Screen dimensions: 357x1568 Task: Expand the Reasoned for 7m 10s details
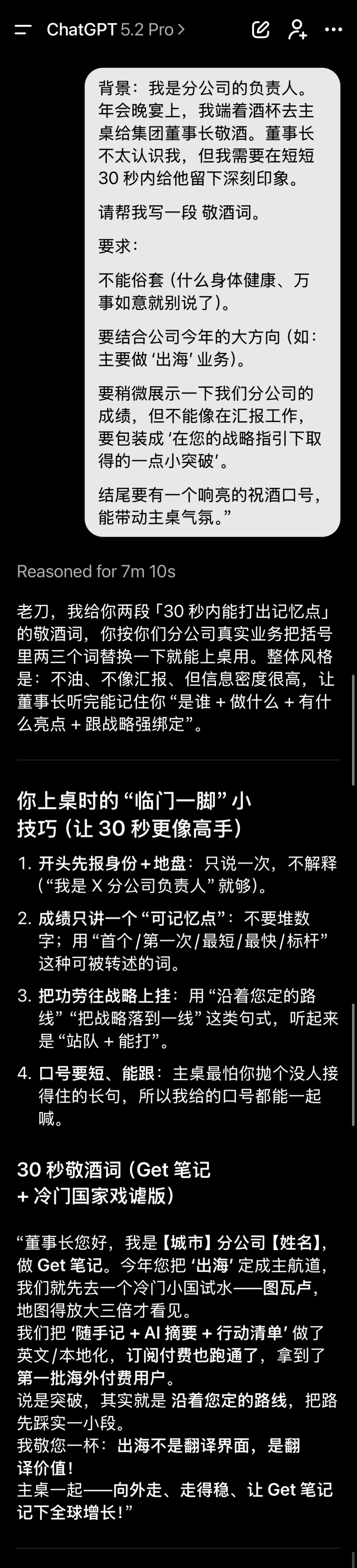coord(96,571)
